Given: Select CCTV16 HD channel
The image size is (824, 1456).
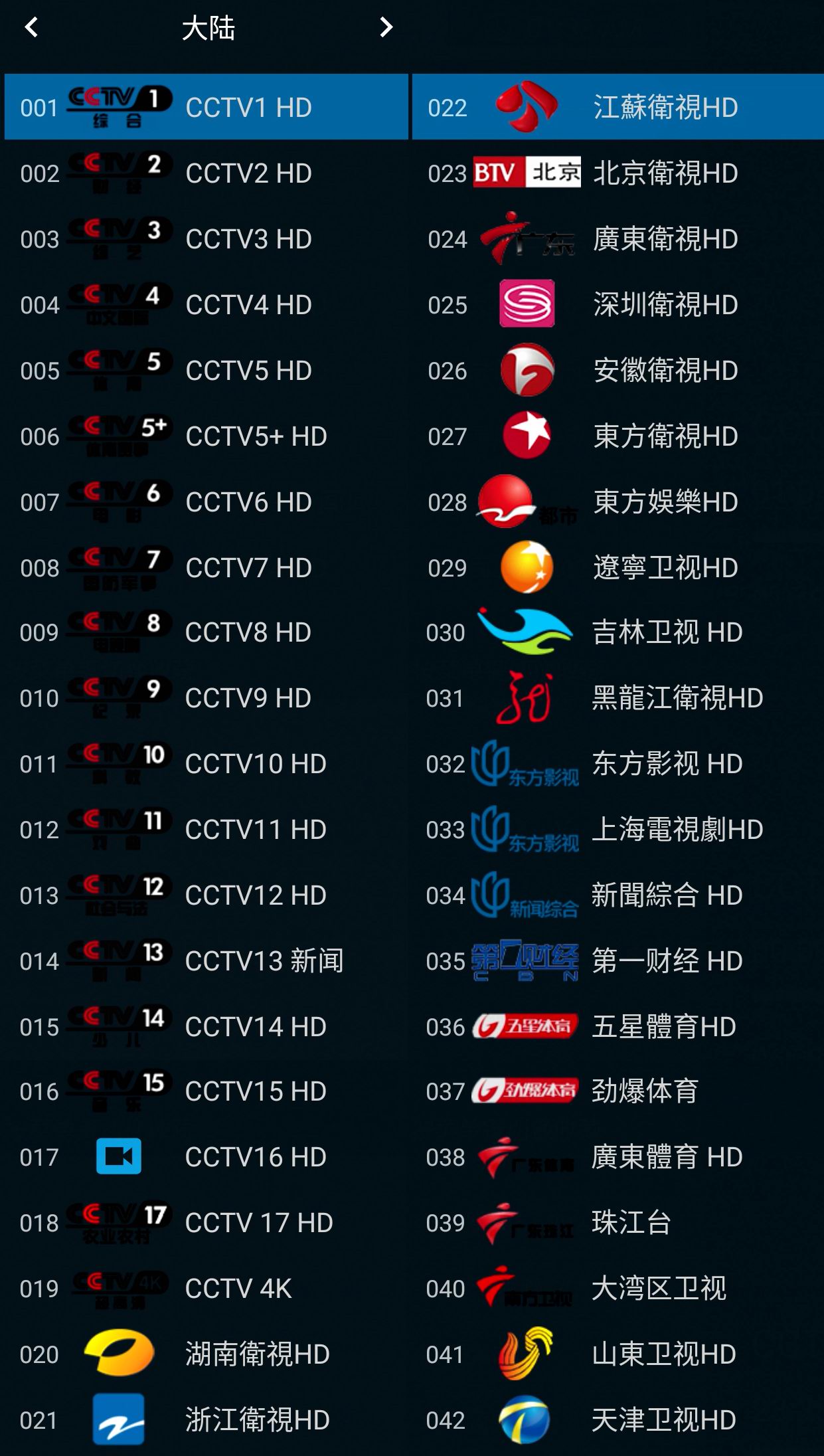Looking at the screenshot, I should click(x=206, y=1157).
